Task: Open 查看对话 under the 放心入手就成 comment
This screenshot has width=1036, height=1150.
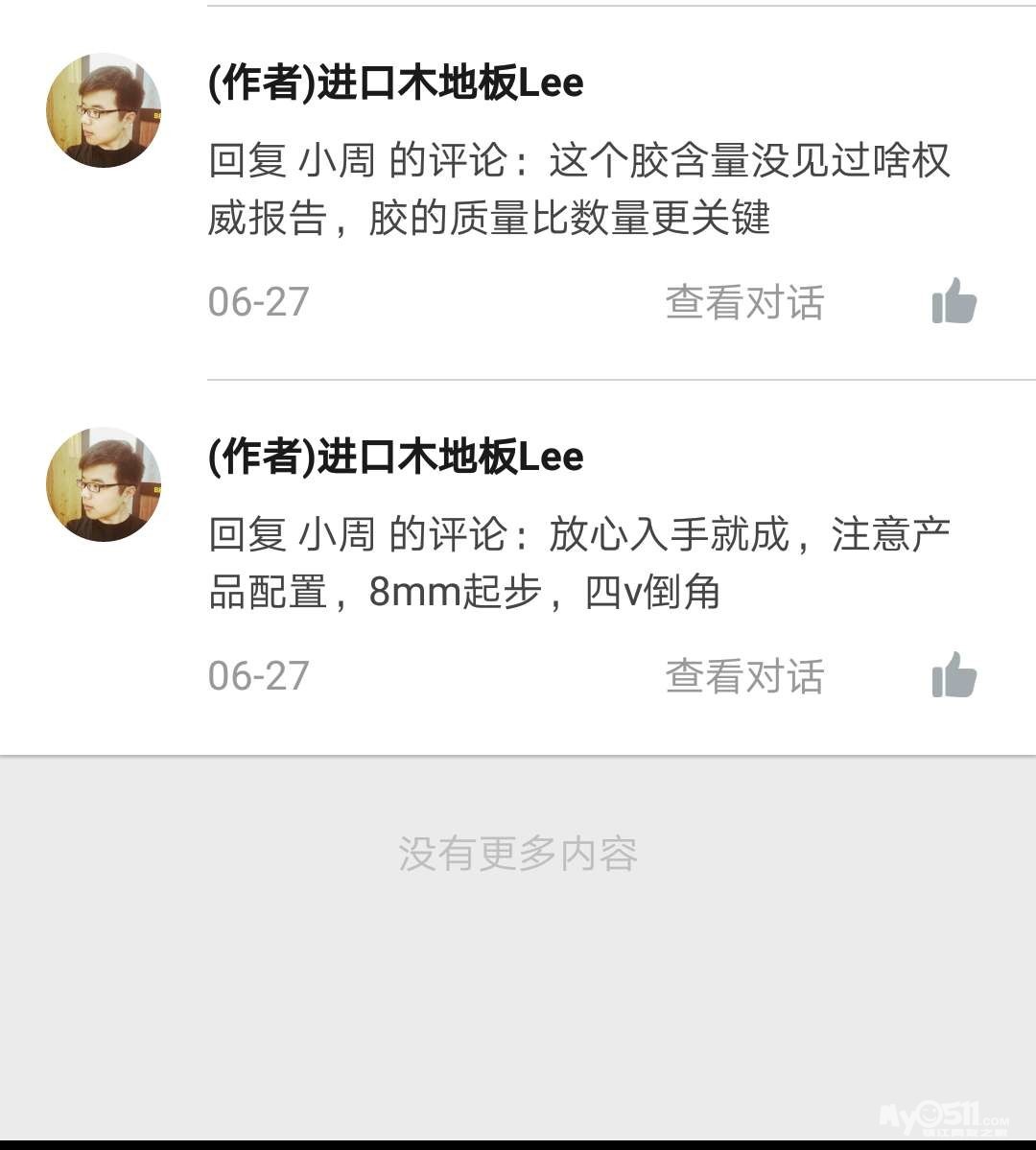Action: tap(744, 676)
